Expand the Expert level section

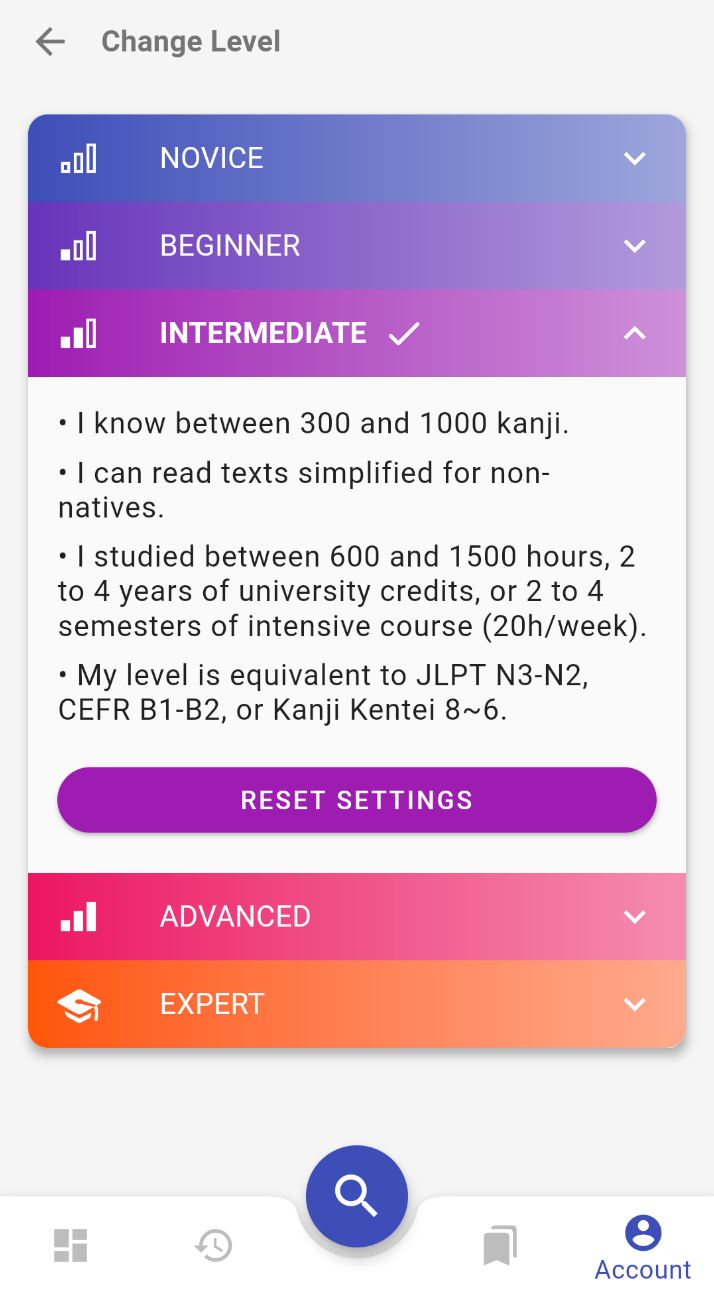click(x=357, y=1004)
